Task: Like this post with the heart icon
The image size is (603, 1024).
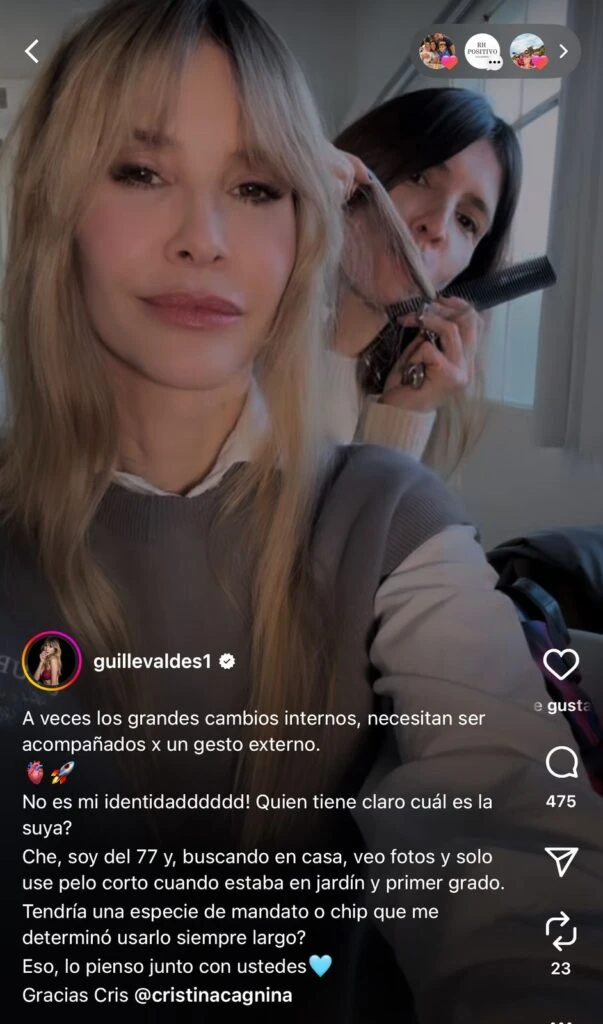Action: [x=561, y=664]
